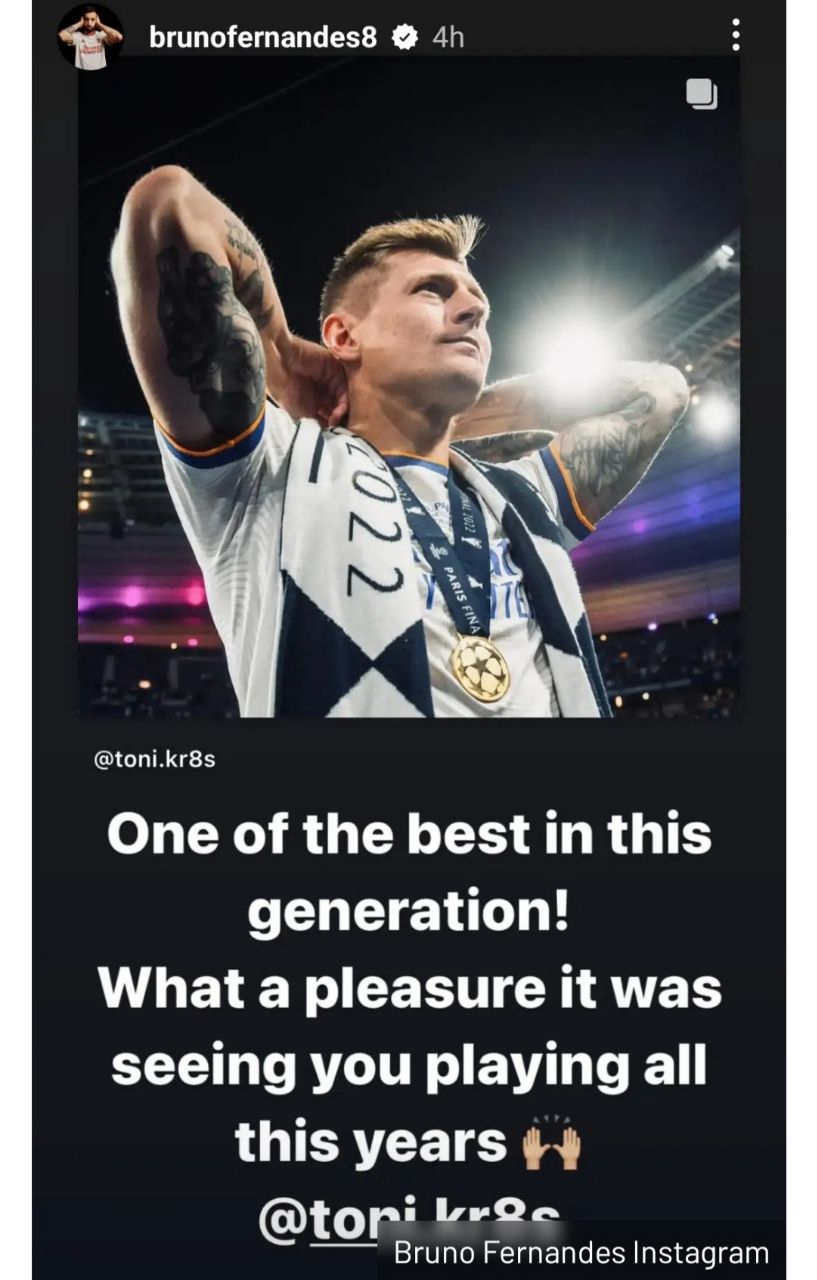Open the brunofernandes8 profile picture

(90, 36)
